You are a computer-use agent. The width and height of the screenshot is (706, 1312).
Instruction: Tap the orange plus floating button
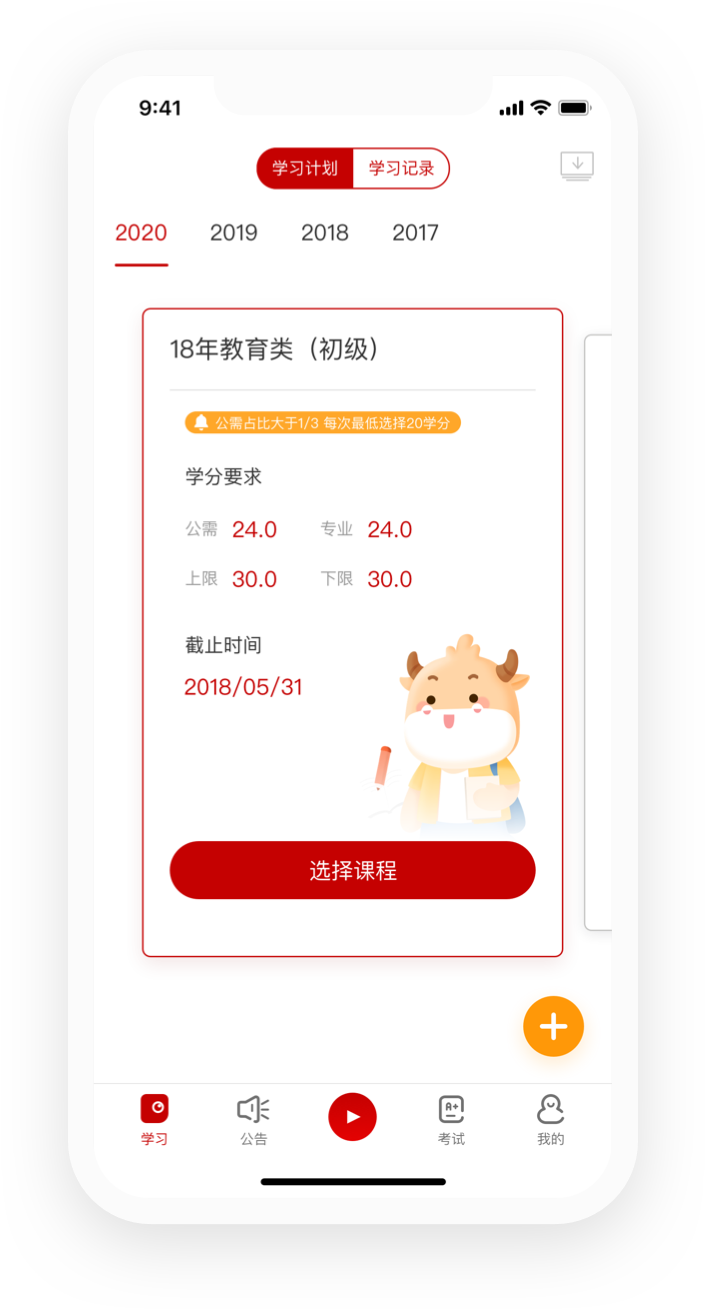click(553, 1026)
